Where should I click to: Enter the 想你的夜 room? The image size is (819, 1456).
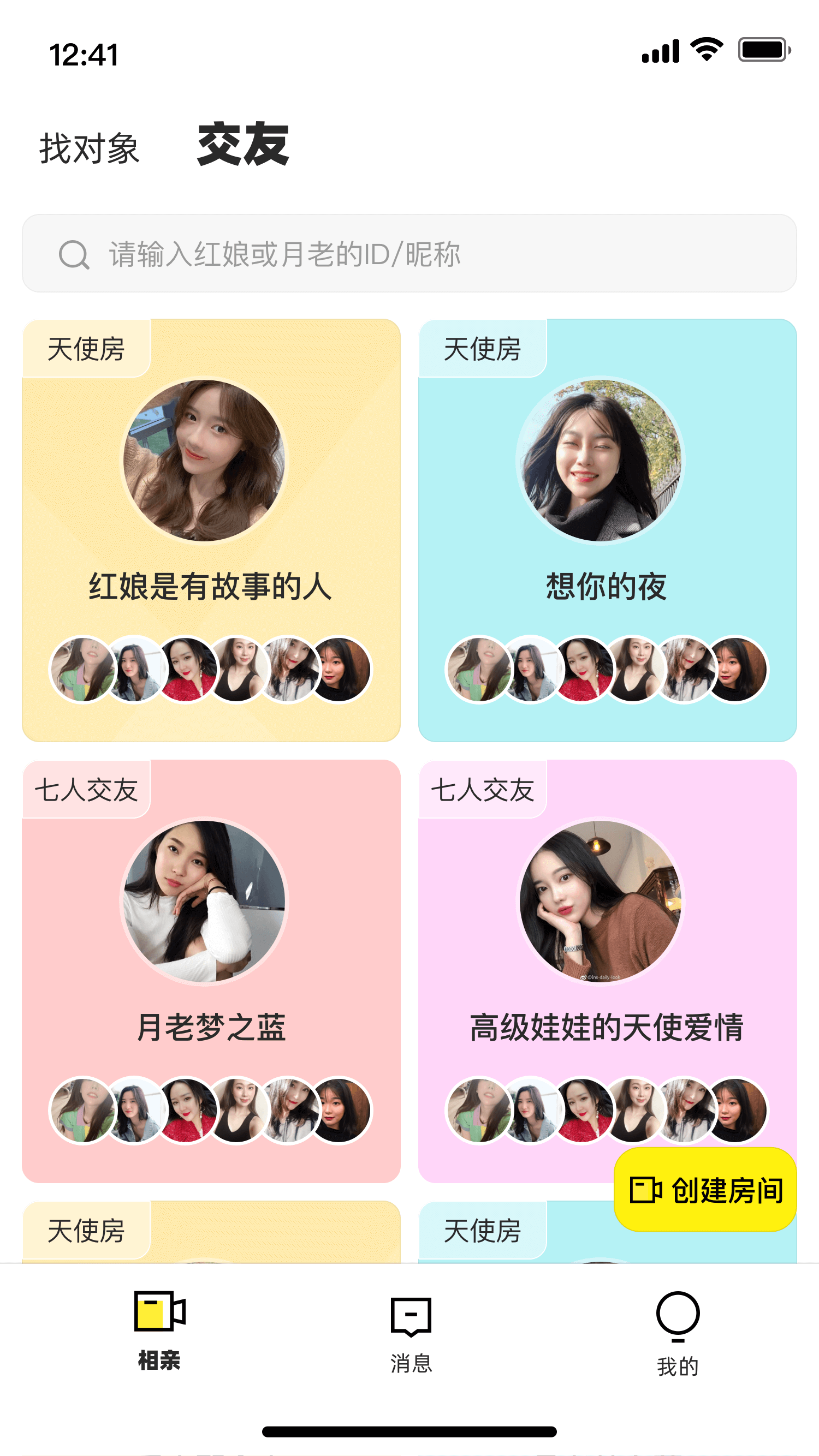point(607,529)
